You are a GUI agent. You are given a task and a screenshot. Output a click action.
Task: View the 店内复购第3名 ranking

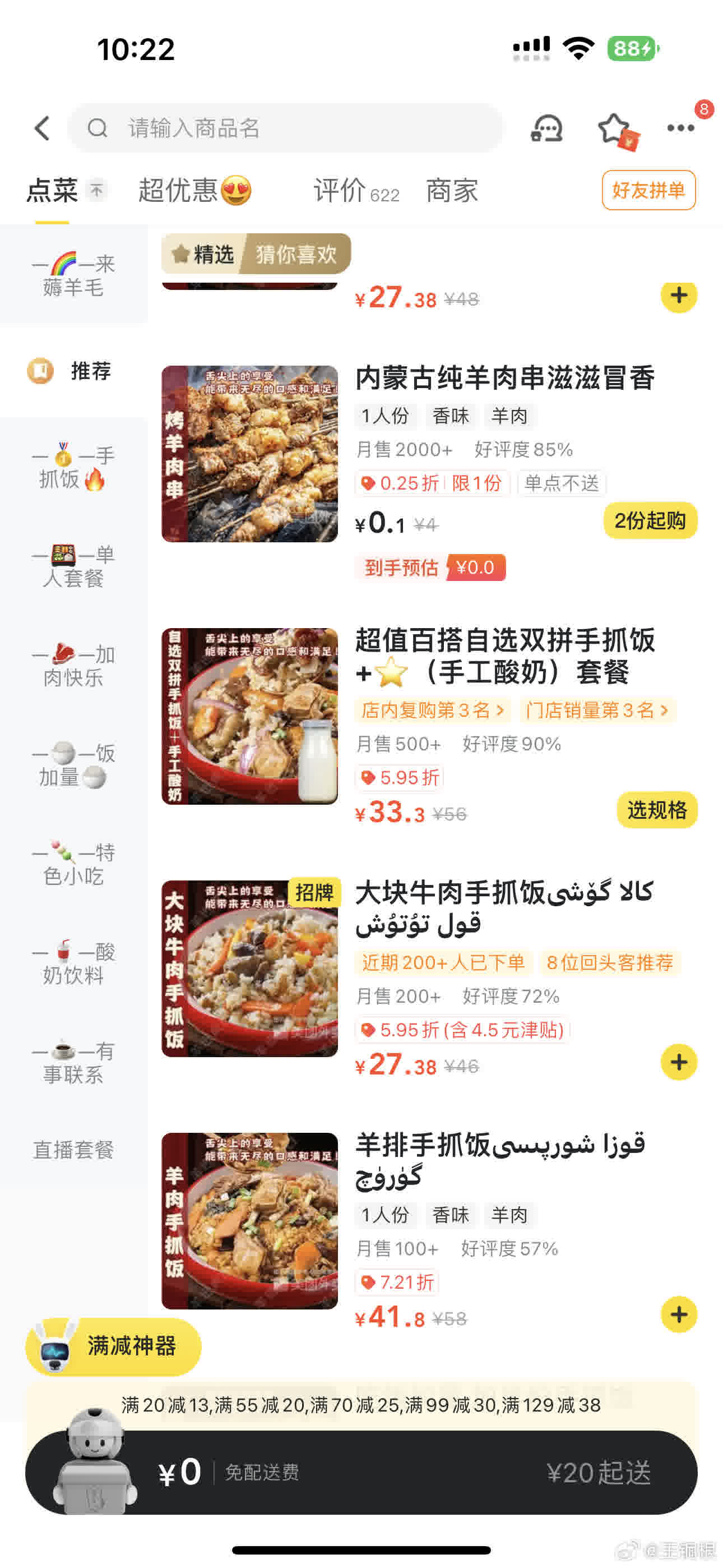point(432,711)
